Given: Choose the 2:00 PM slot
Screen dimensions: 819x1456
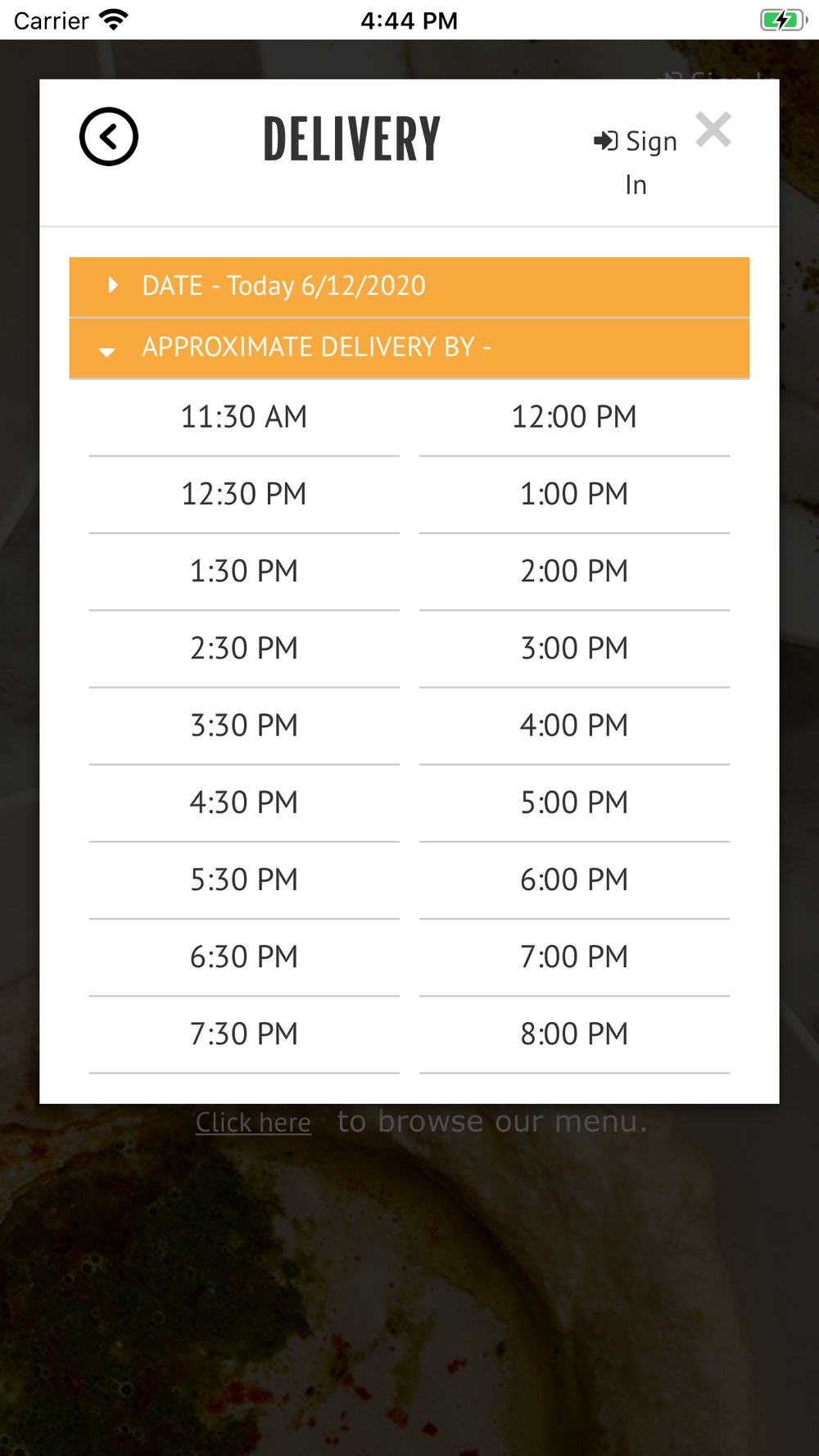Looking at the screenshot, I should coord(574,572).
